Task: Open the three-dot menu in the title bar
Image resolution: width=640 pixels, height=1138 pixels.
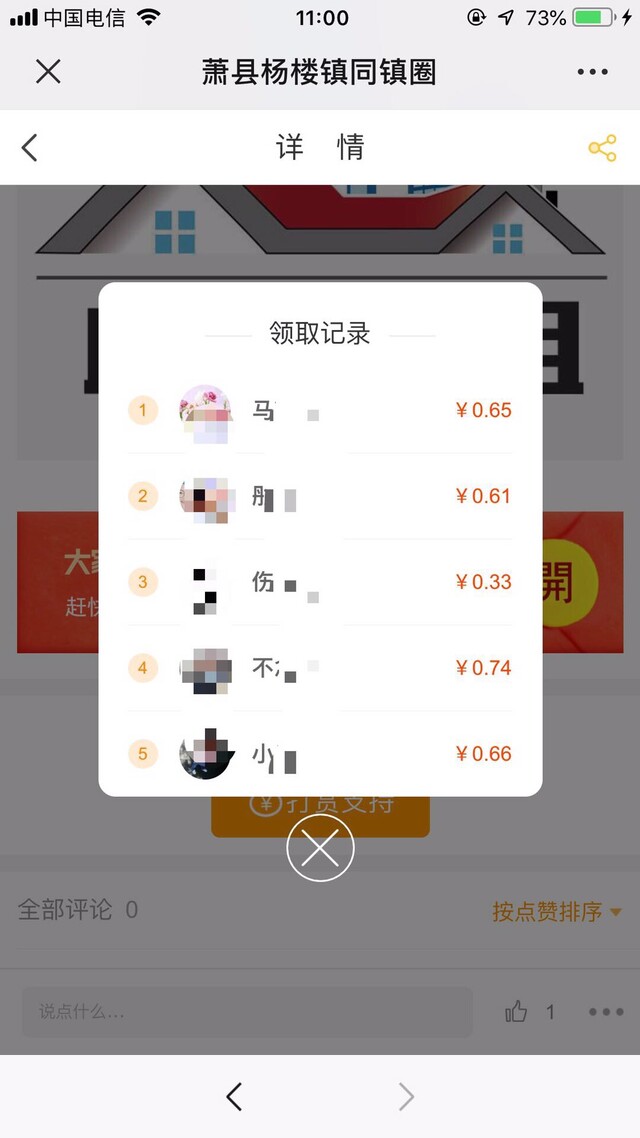Action: tap(592, 72)
